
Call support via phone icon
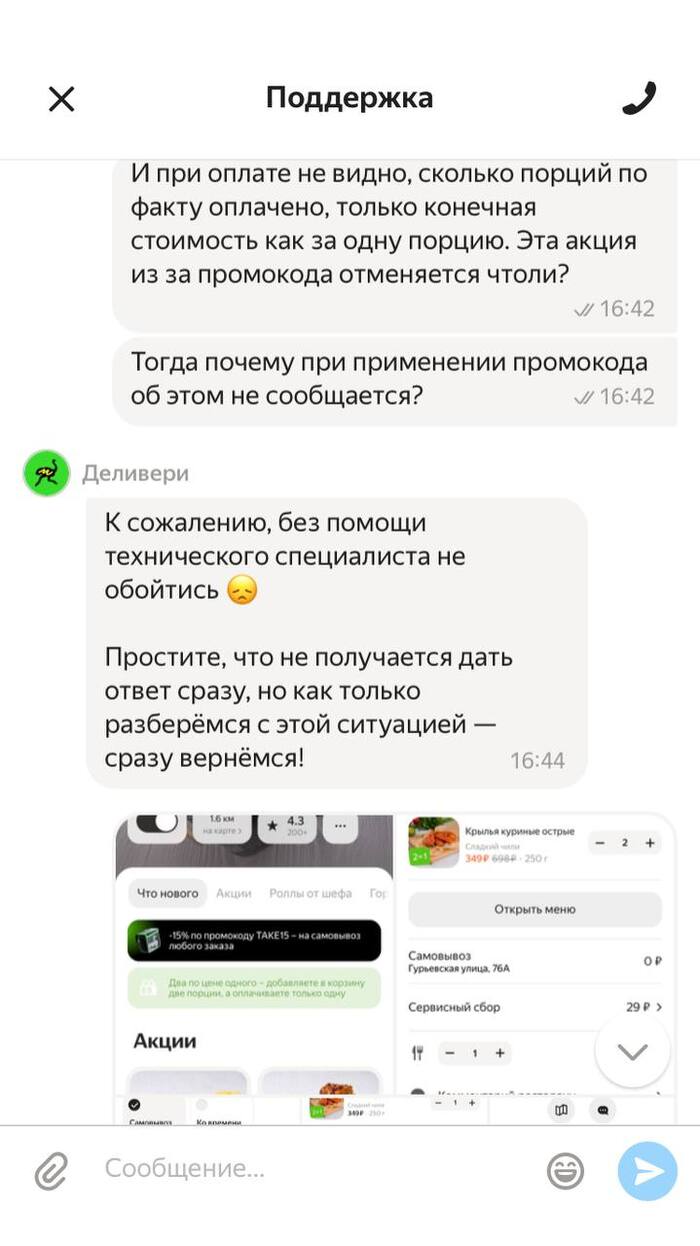[x=638, y=98]
